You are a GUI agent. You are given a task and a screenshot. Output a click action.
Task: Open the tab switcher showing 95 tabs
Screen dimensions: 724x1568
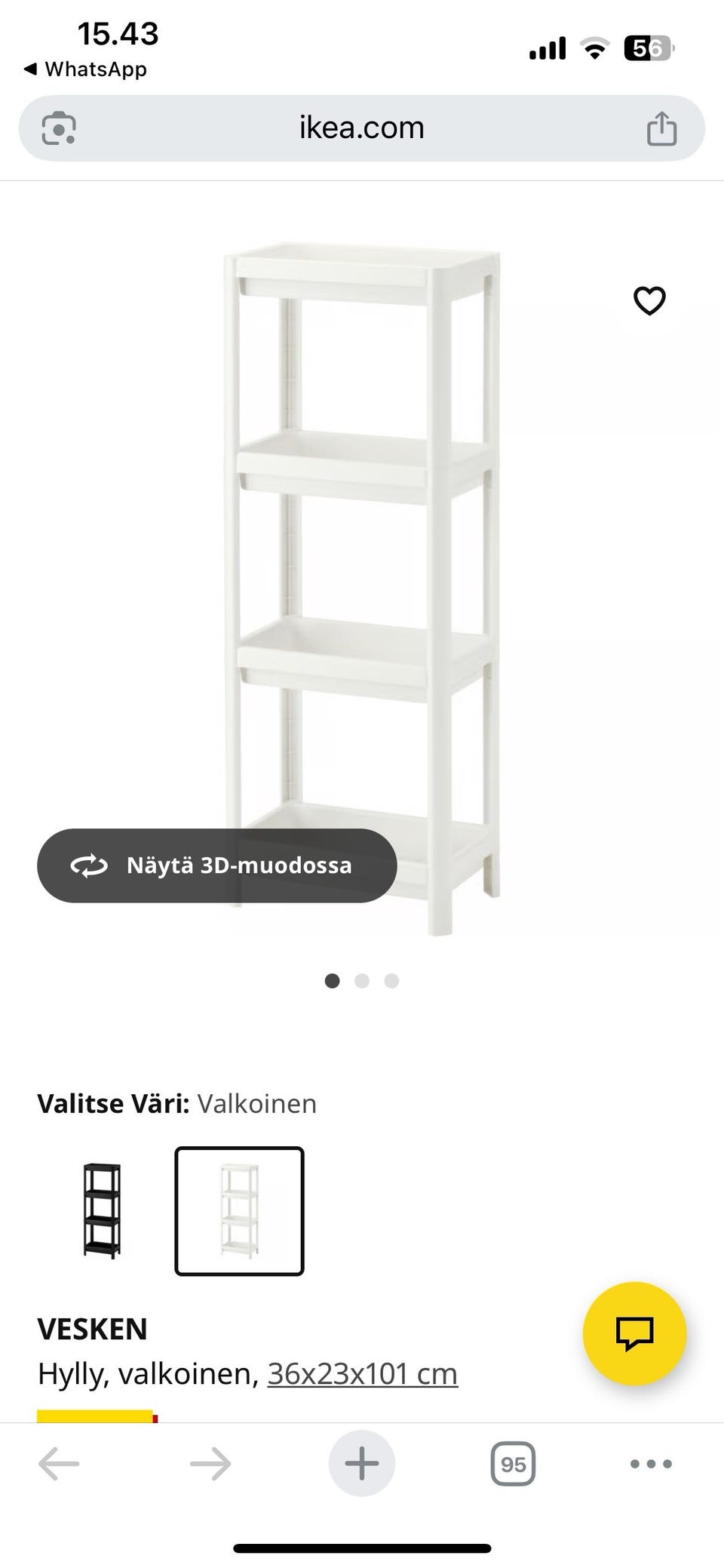pyautogui.click(x=512, y=1462)
